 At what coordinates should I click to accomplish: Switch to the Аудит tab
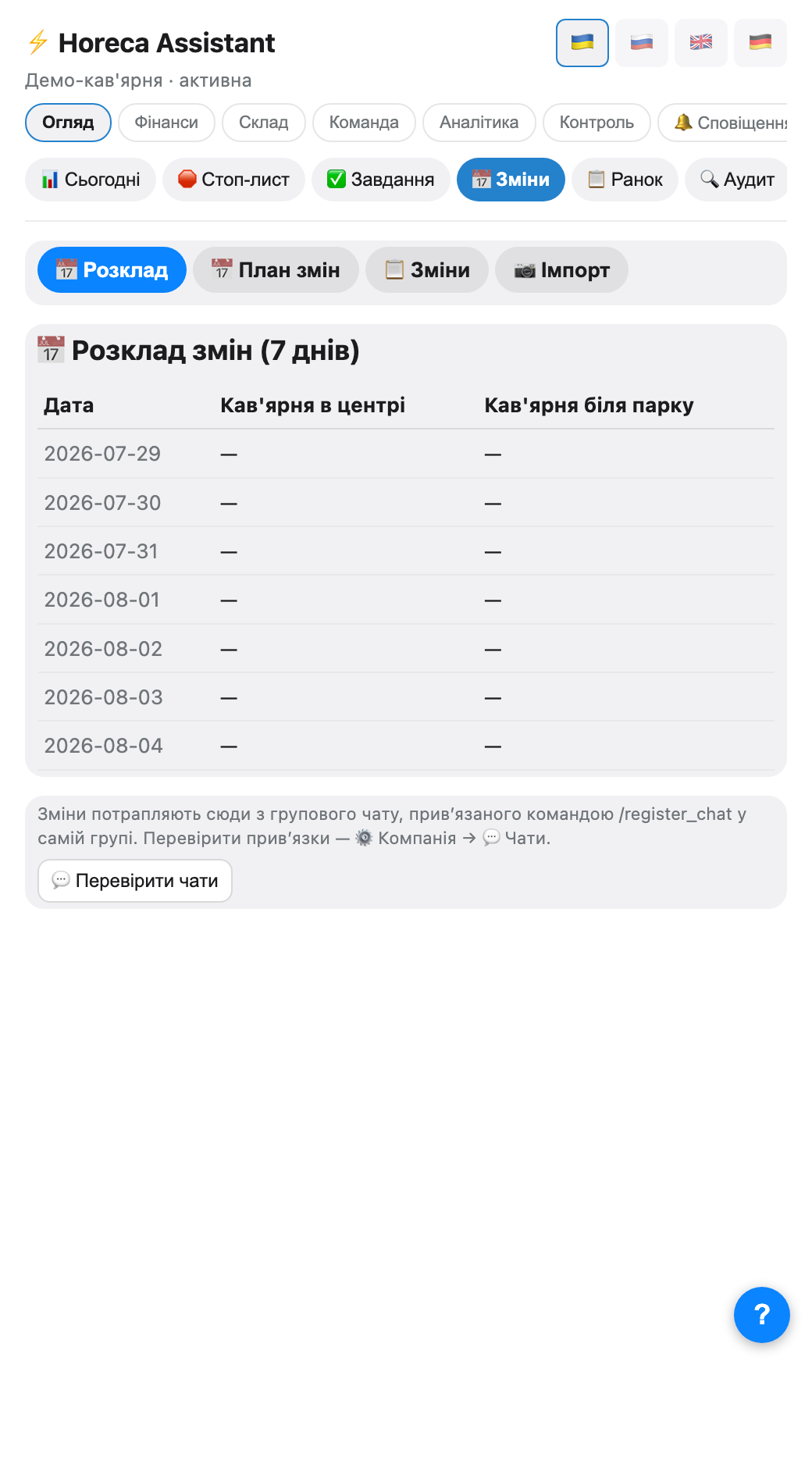(x=736, y=180)
